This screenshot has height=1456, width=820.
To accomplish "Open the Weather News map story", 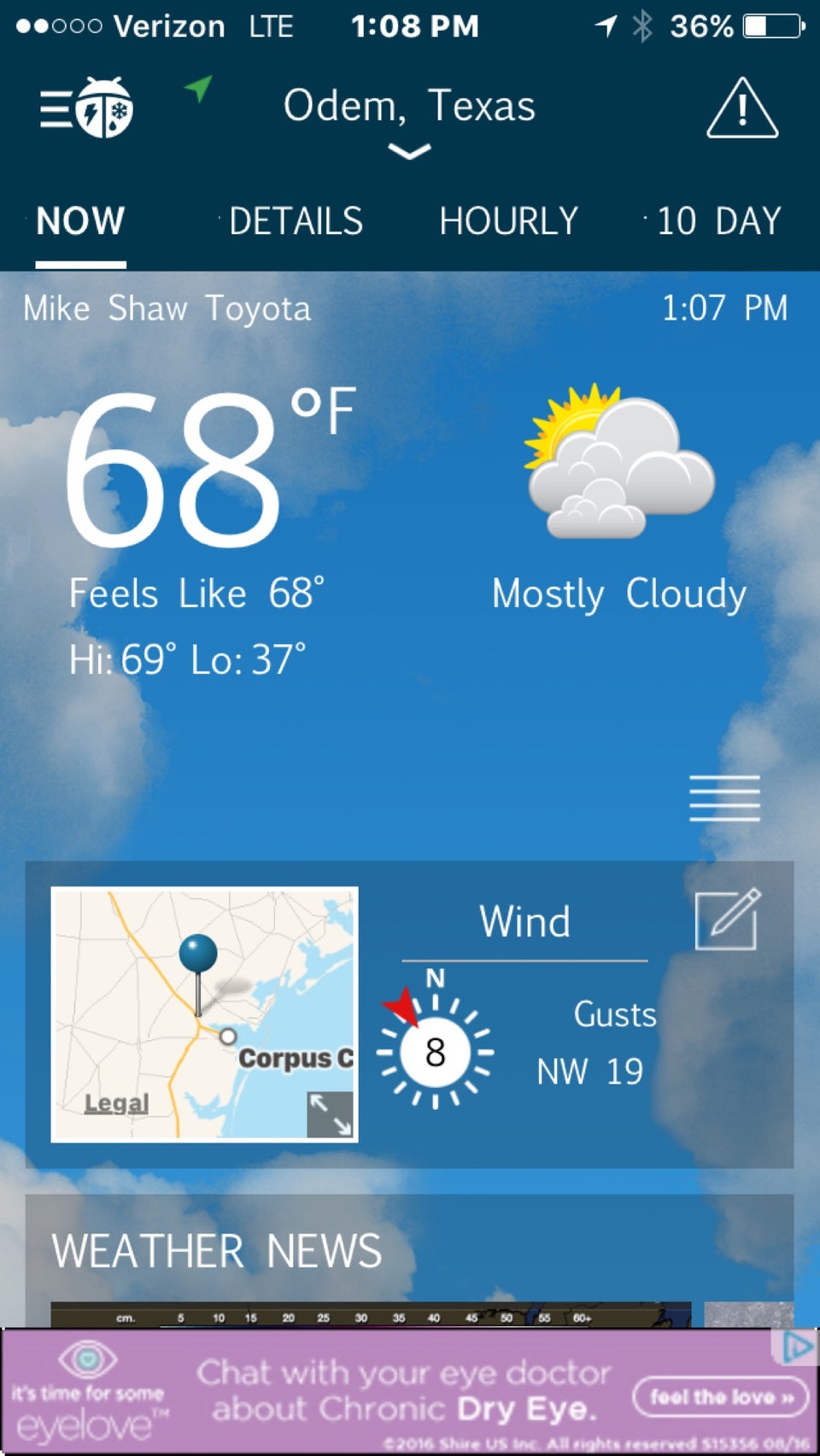I will (x=371, y=1314).
